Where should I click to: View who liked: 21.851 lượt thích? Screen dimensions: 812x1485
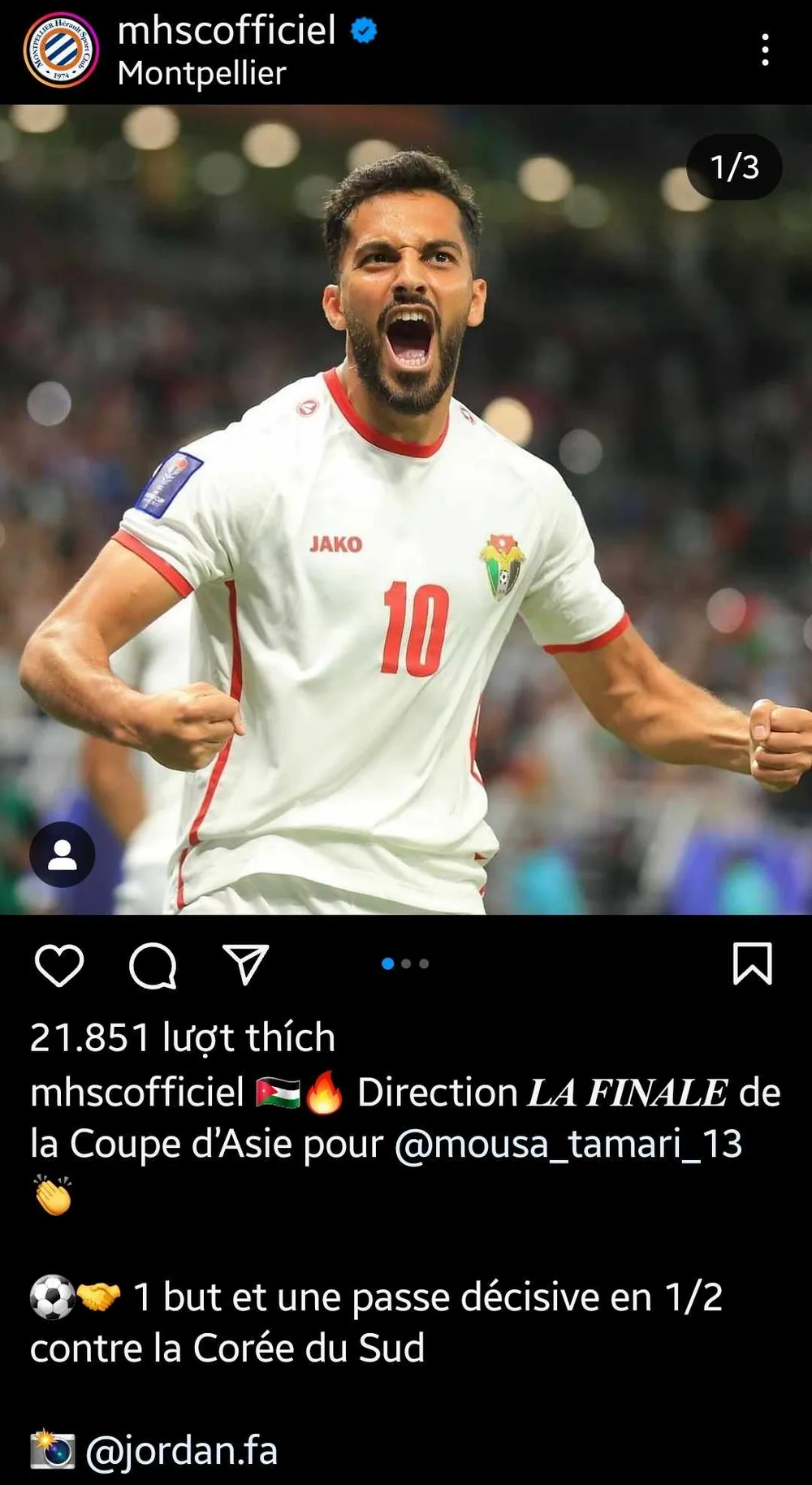[x=183, y=1037]
